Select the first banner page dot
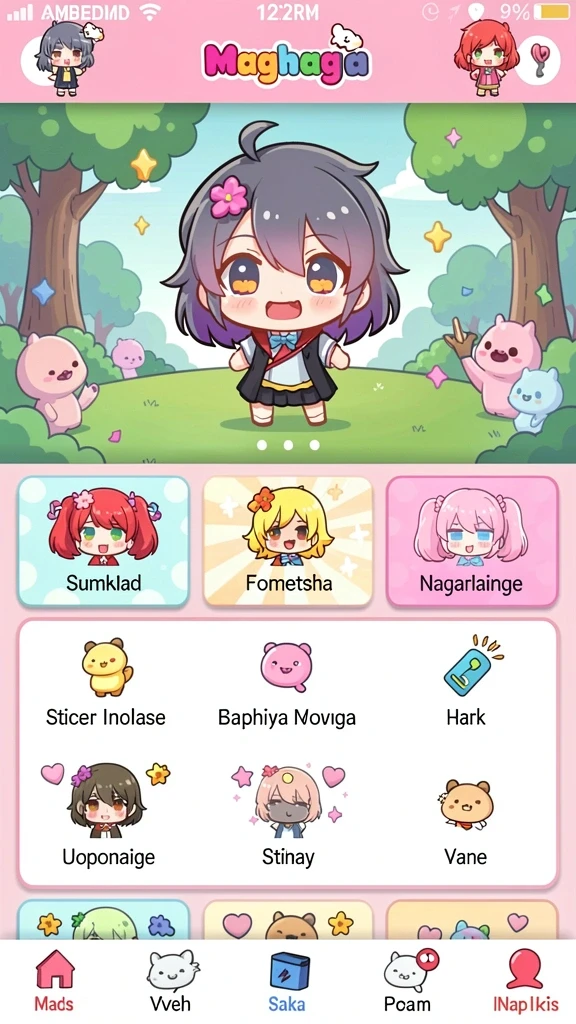Viewport: 576px width, 1024px height. point(262,445)
